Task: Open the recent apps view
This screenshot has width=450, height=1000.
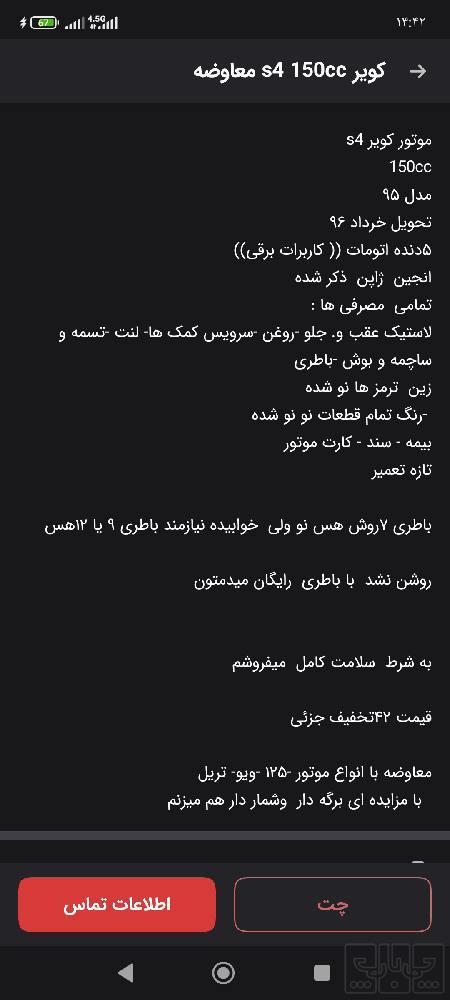Action: 323,973
